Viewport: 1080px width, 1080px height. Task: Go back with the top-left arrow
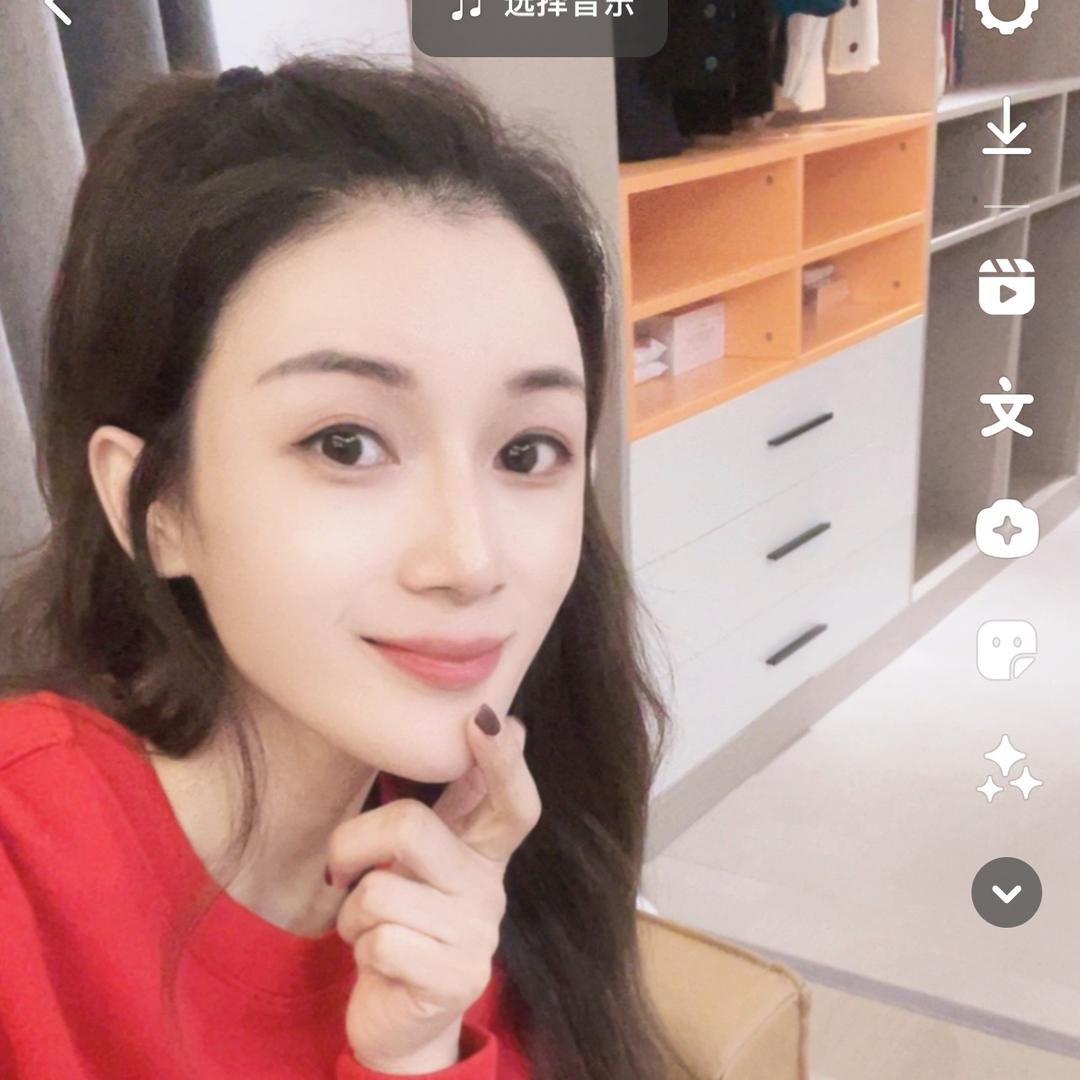point(58,10)
